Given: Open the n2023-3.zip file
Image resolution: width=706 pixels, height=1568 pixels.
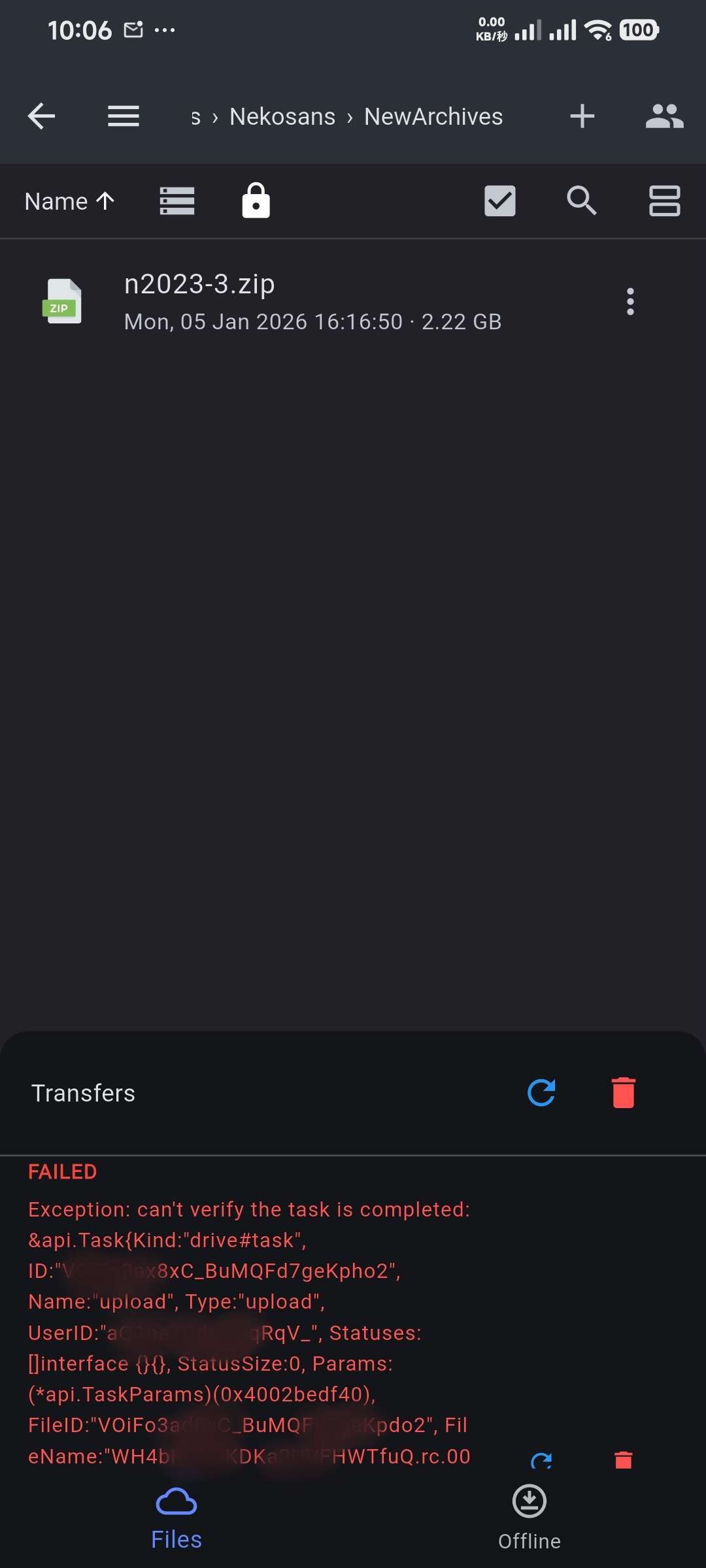Looking at the screenshot, I should tap(312, 302).
